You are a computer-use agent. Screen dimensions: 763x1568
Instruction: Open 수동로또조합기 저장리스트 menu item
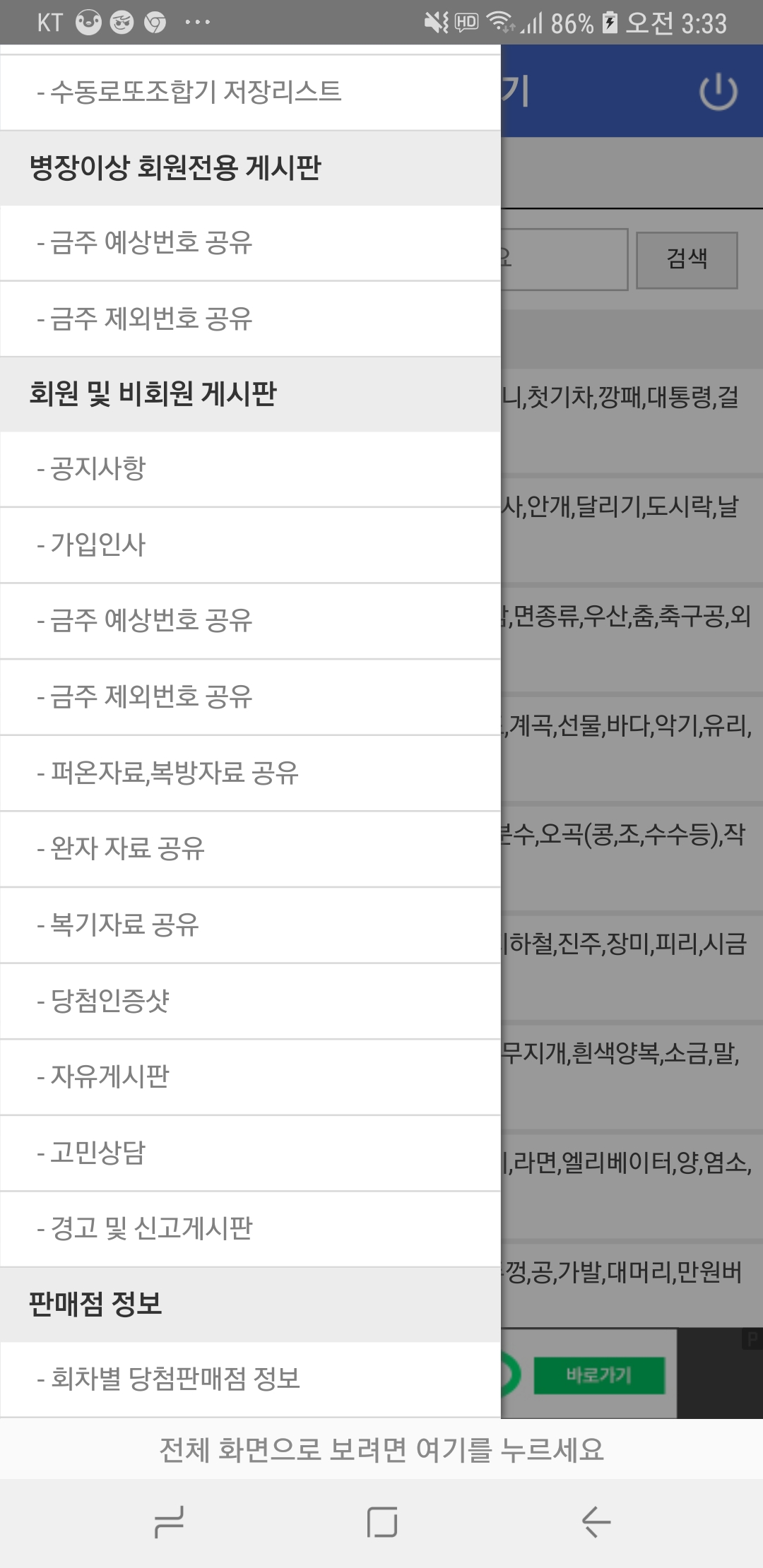pos(250,93)
